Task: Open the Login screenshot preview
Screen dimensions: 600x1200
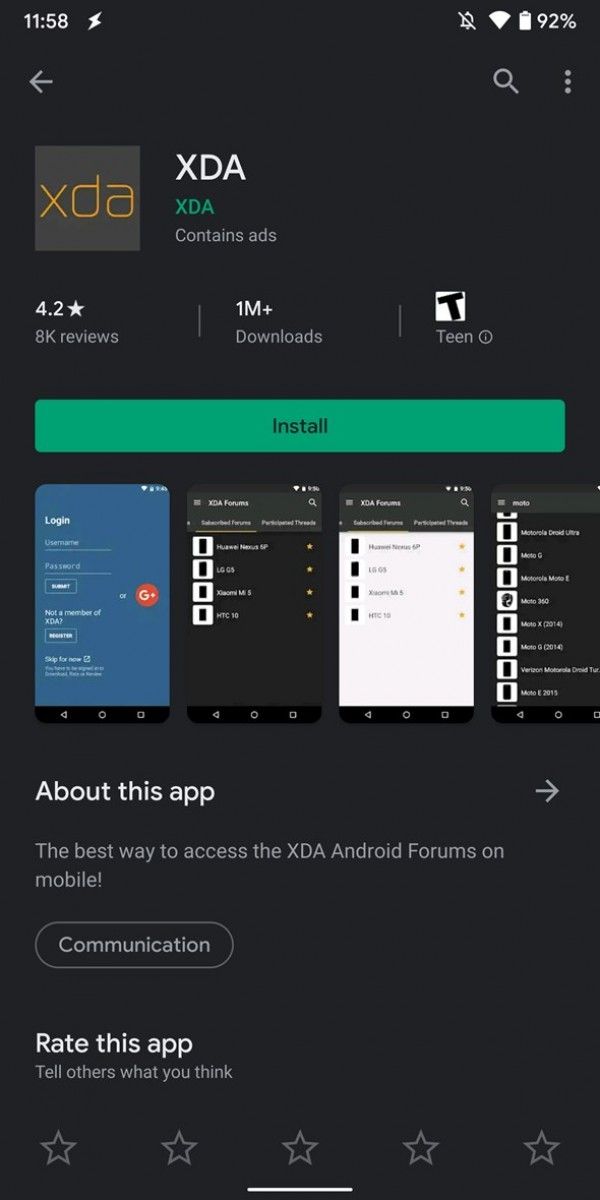Action: click(102, 604)
